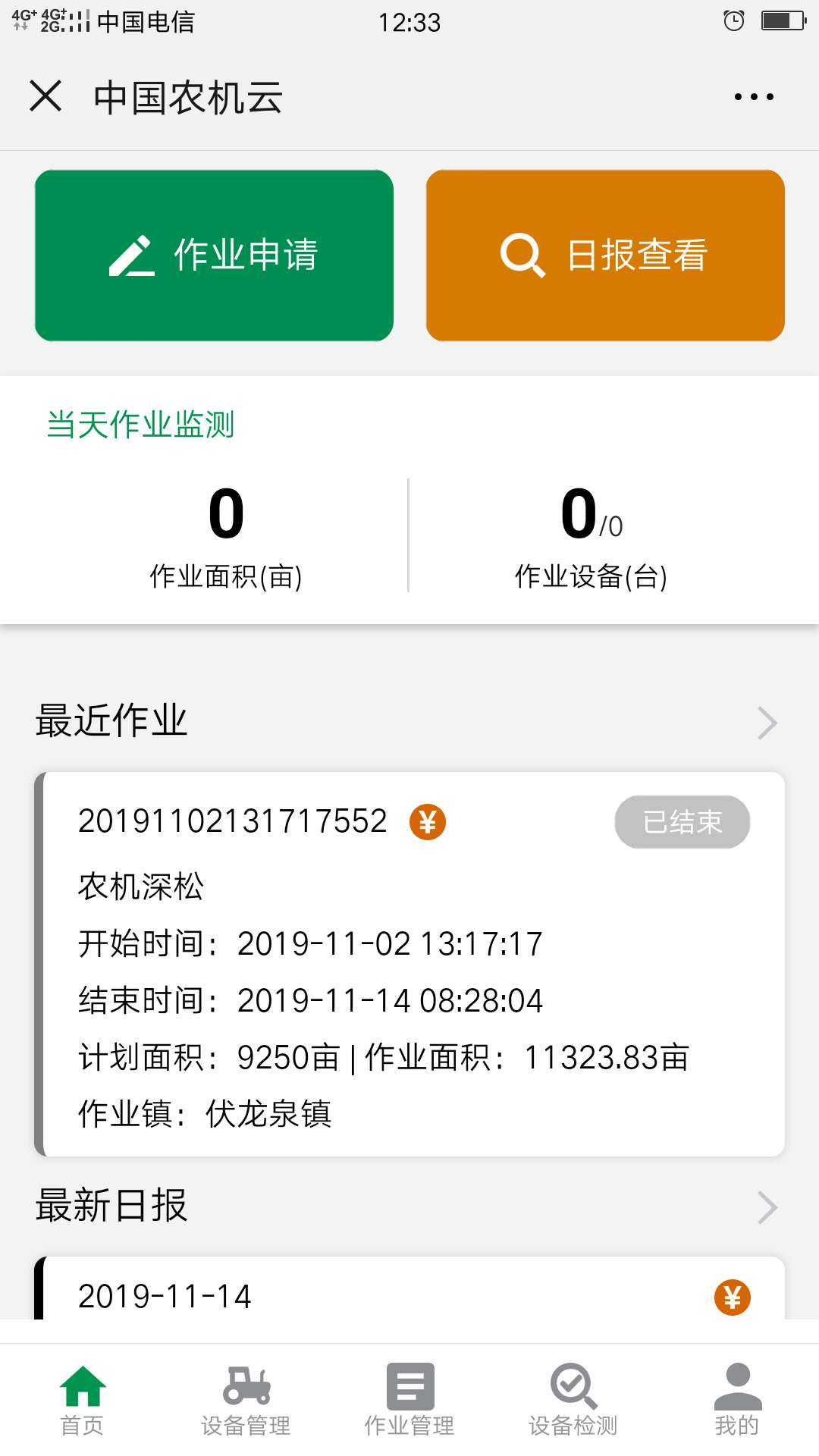The width and height of the screenshot is (819, 1456).
Task: Switch to the 作业管理 tab
Action: point(409,1401)
